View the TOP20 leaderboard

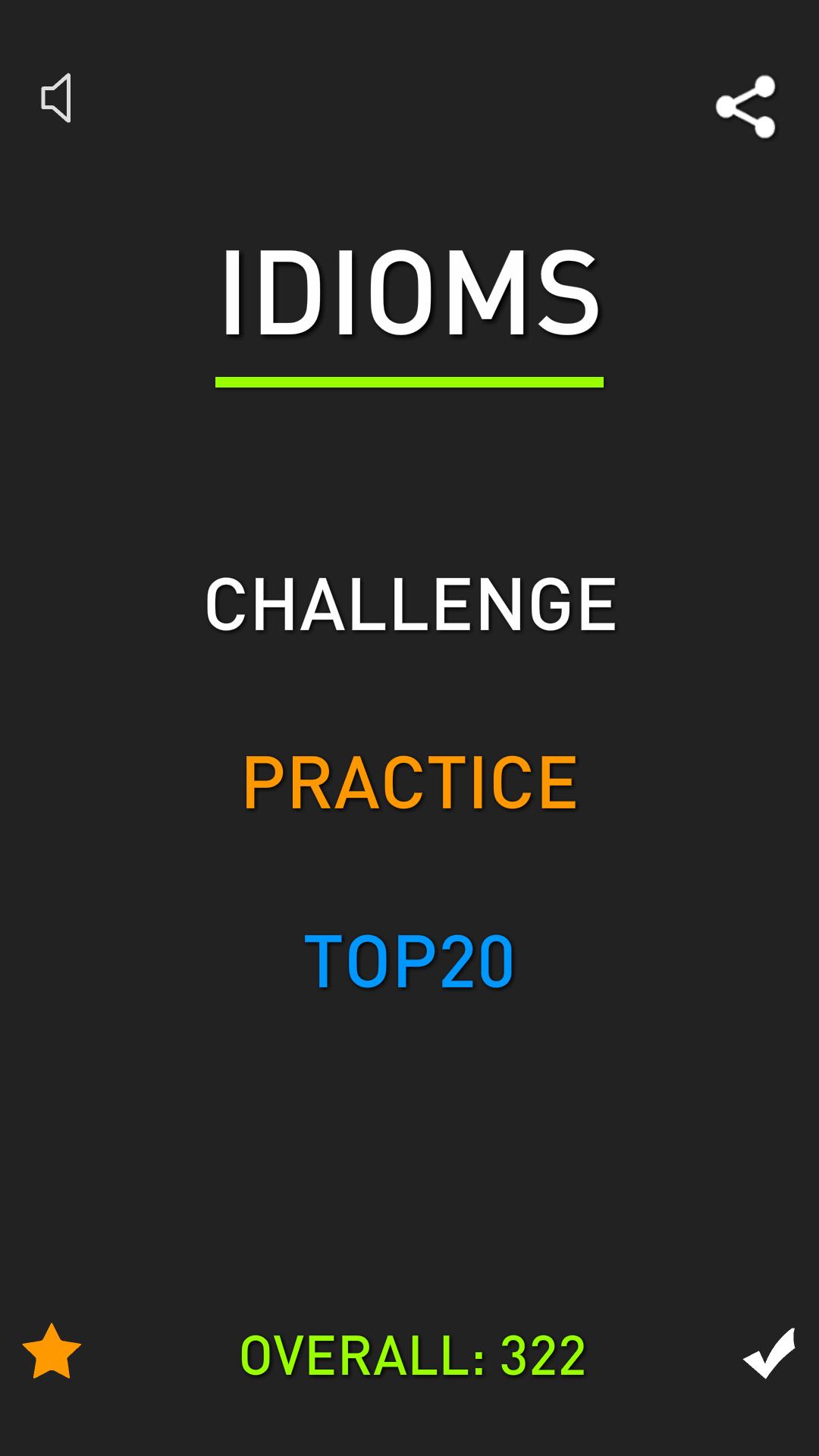[x=409, y=962]
